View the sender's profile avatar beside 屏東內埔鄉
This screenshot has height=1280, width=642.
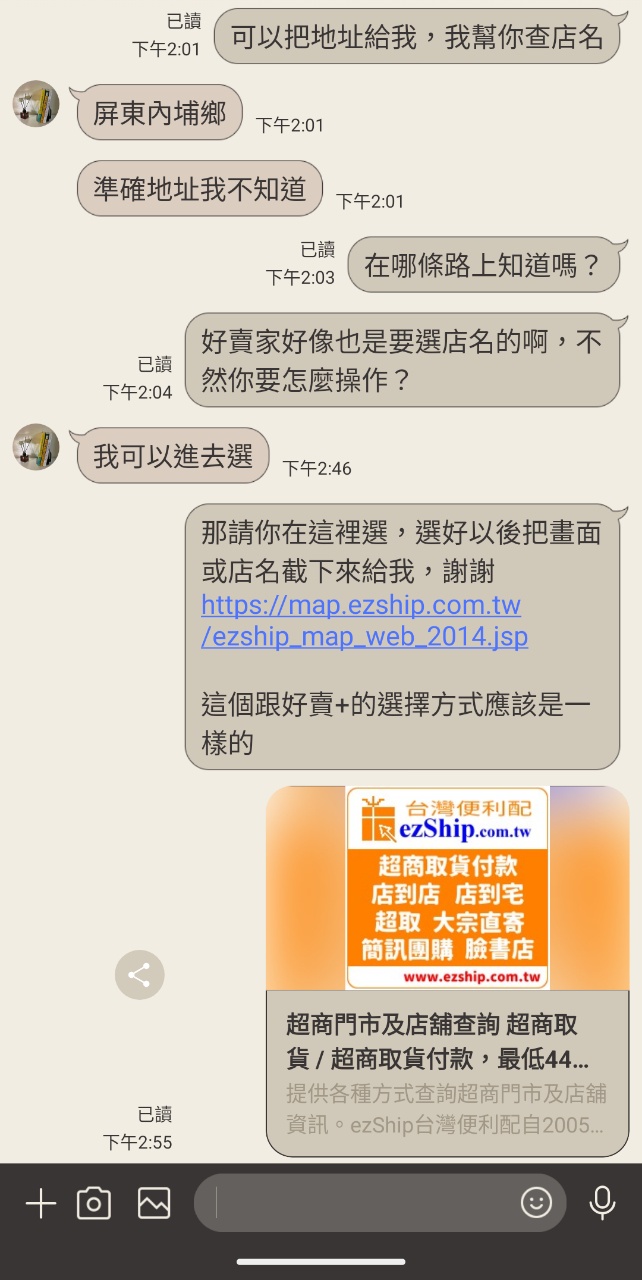[x=36, y=104]
